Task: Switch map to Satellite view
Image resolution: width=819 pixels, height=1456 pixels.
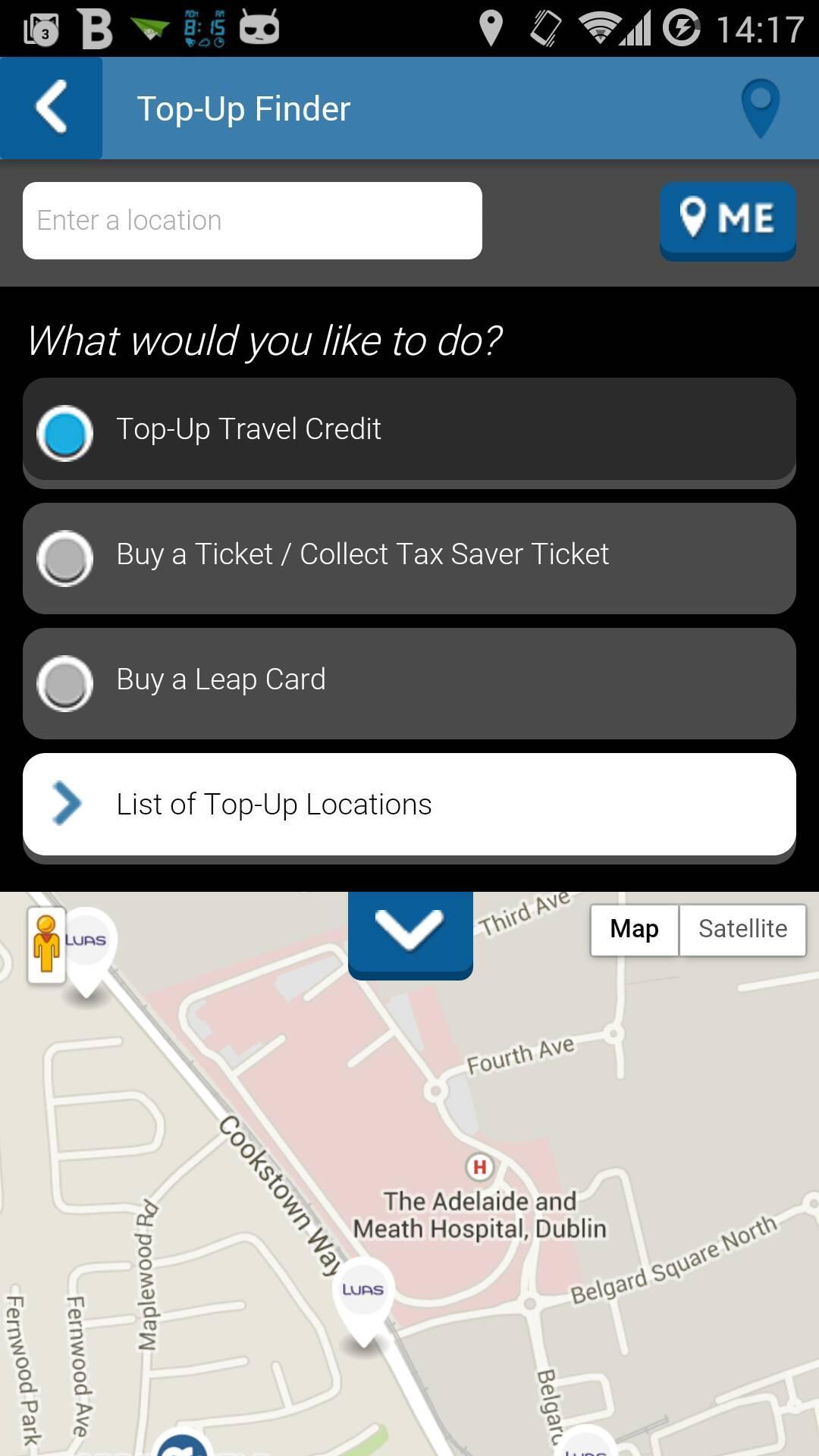Action: pos(742,929)
